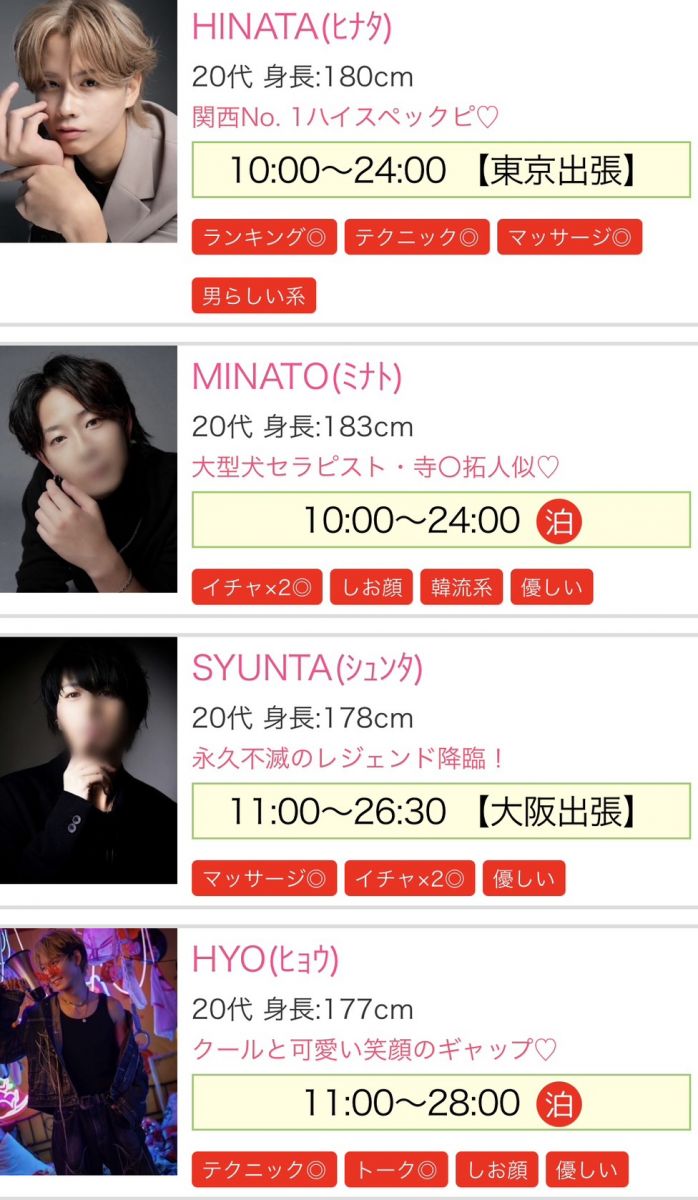Viewport: 698px width, 1200px height.
Task: Open the HINATA profile photo
Action: (88, 121)
